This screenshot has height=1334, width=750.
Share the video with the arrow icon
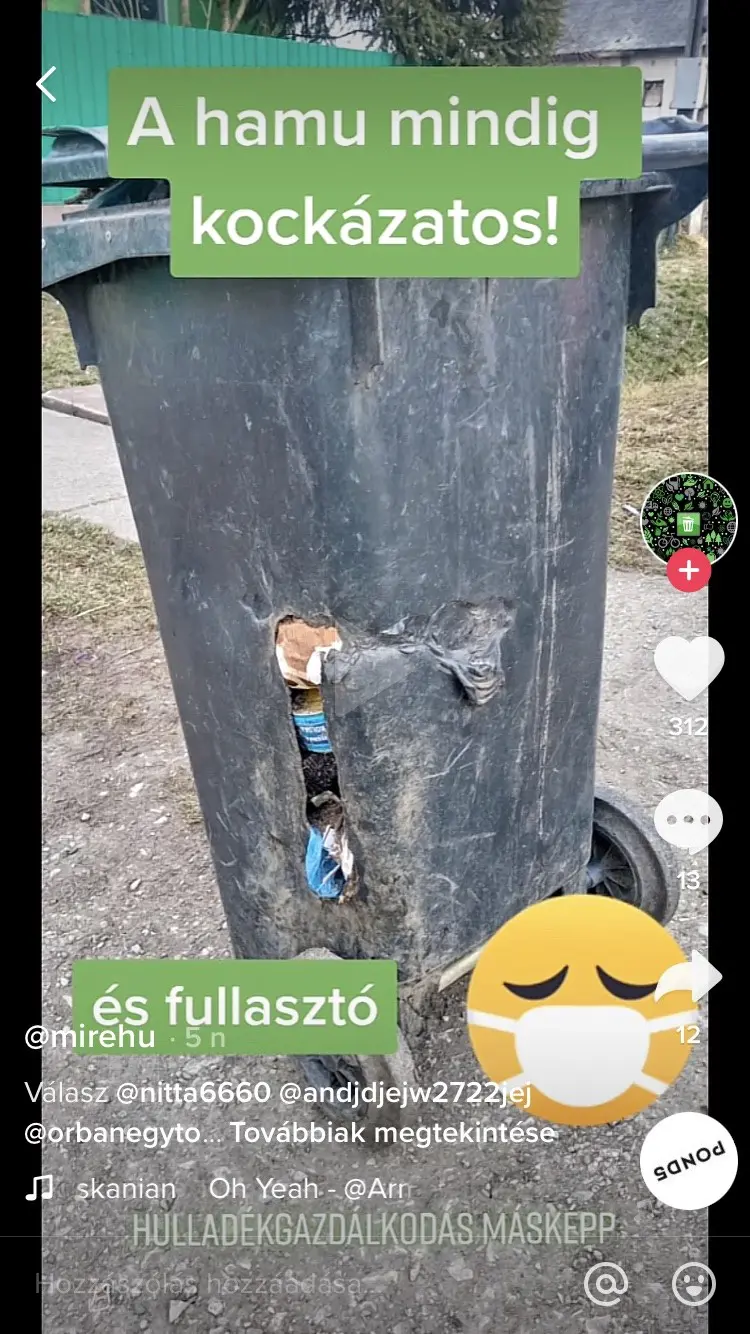click(x=691, y=978)
